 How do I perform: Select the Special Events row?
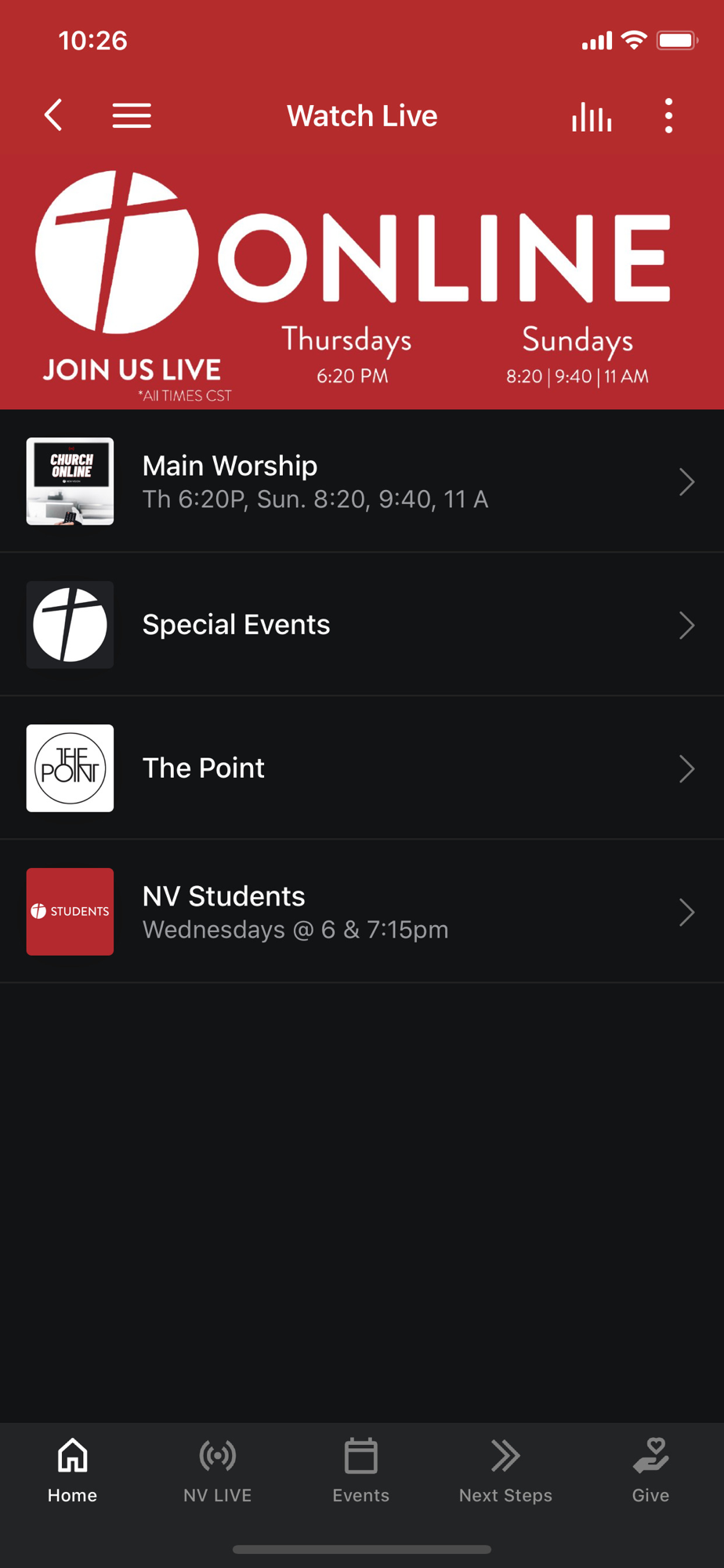pyautogui.click(x=362, y=625)
